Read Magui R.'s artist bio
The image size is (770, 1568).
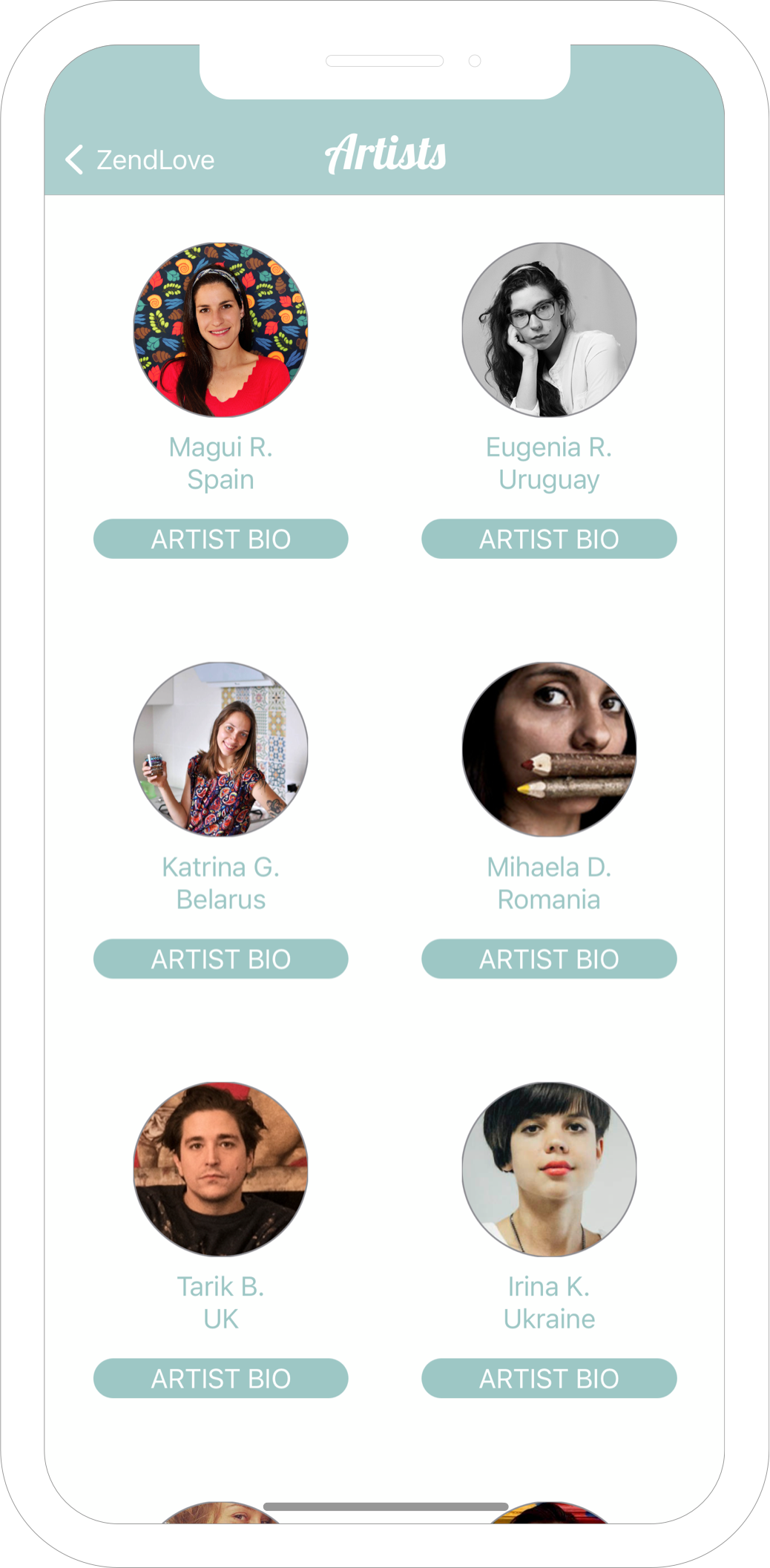(220, 538)
